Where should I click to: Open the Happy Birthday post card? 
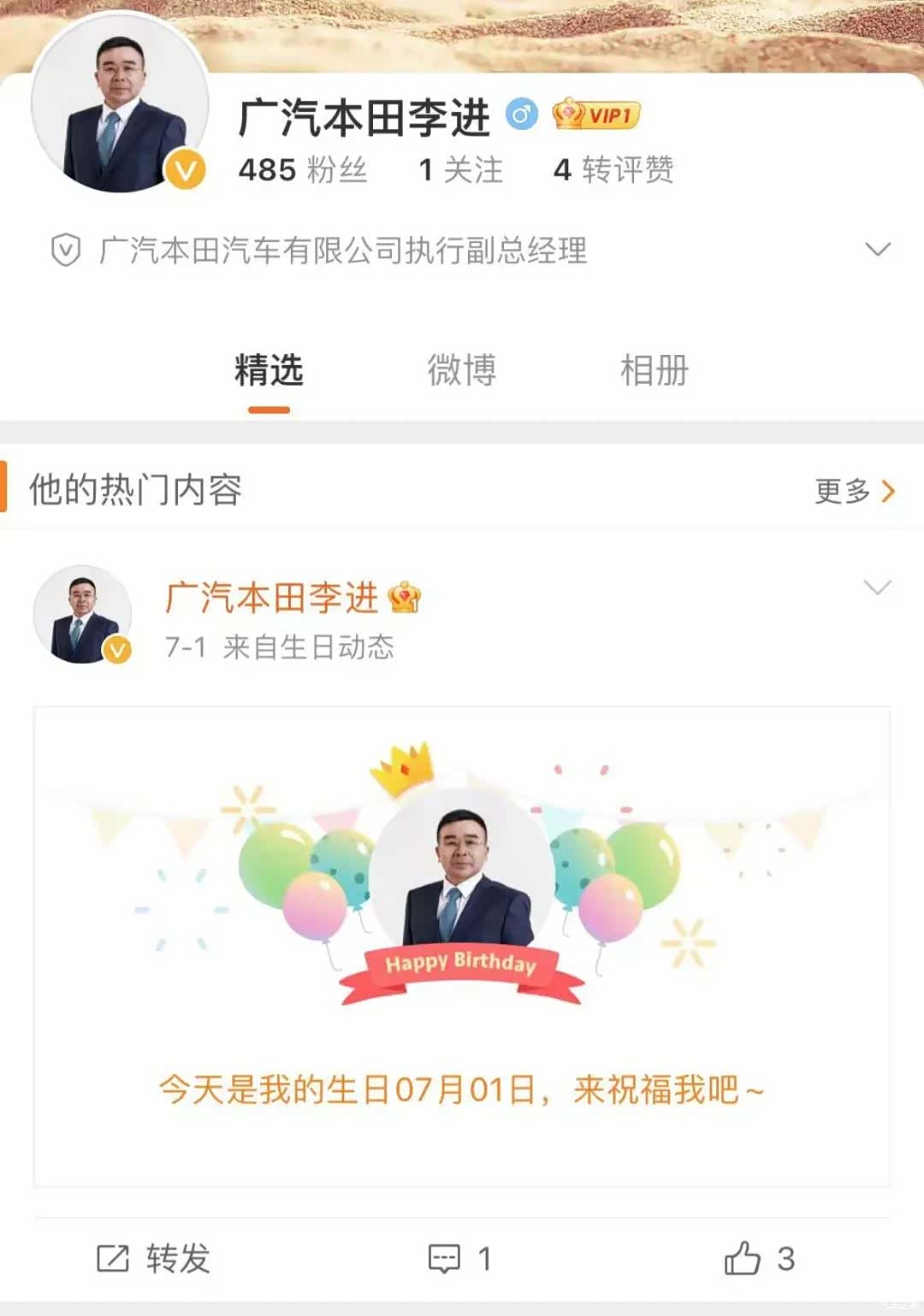pos(462,946)
